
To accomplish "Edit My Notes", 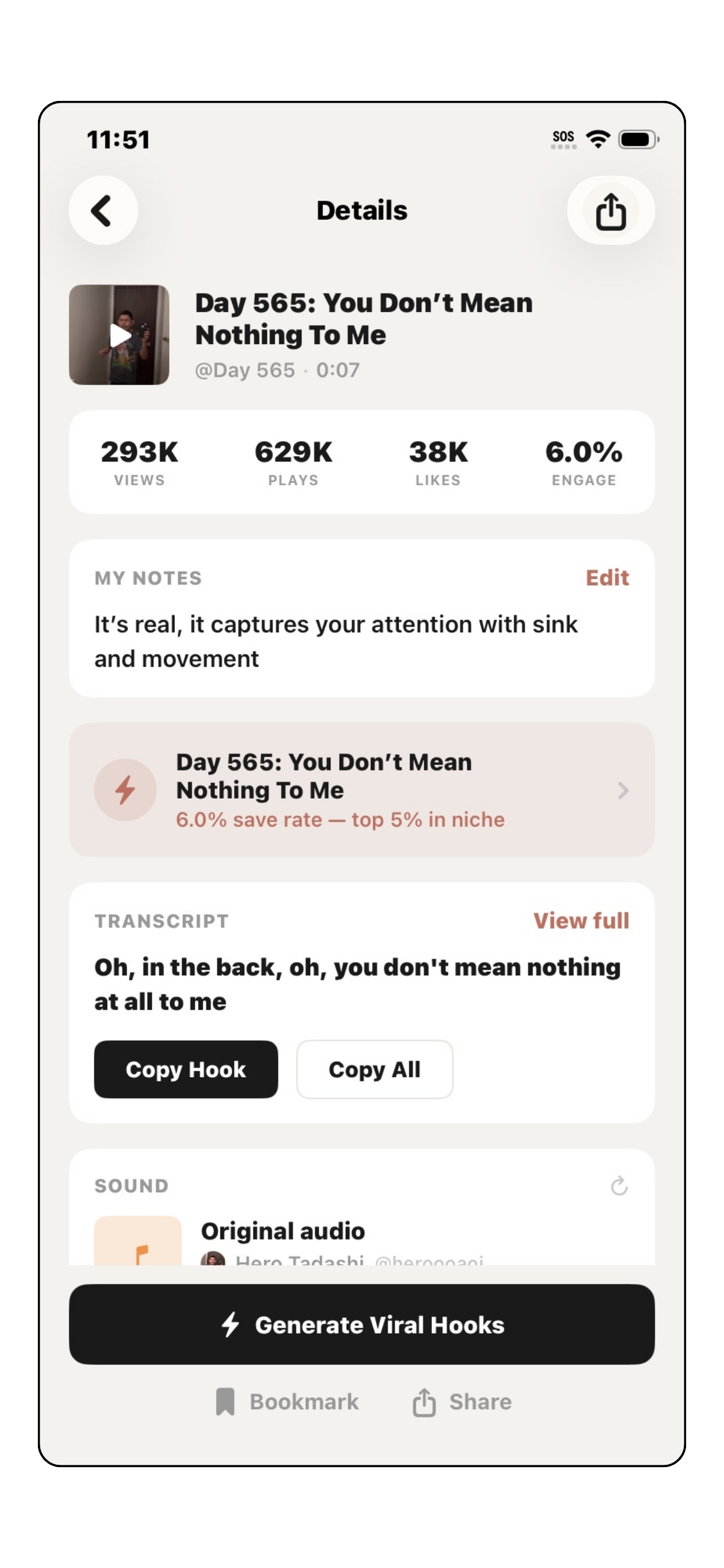I will (x=607, y=577).
